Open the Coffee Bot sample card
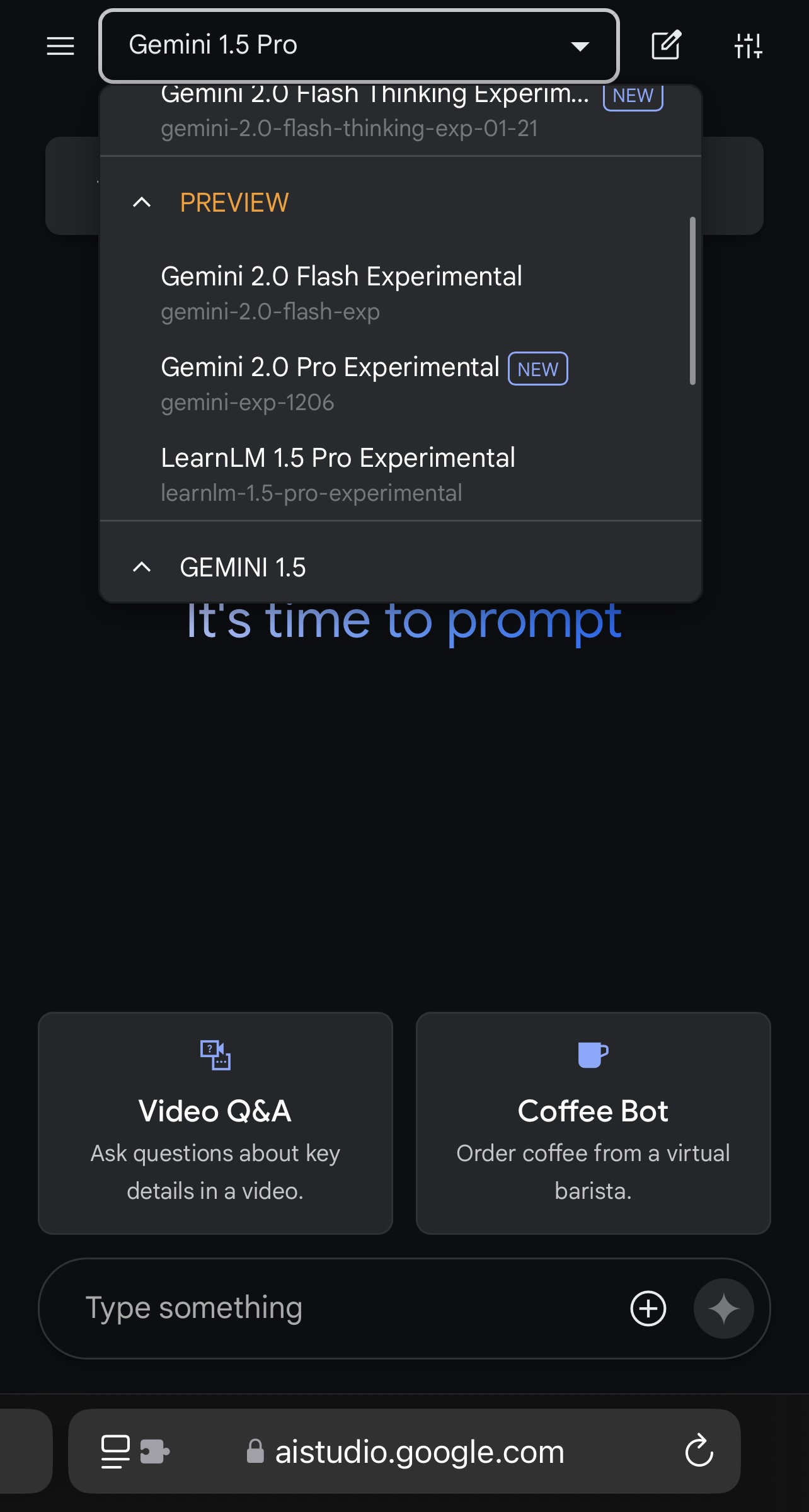The height and width of the screenshot is (1512, 809). point(593,1123)
